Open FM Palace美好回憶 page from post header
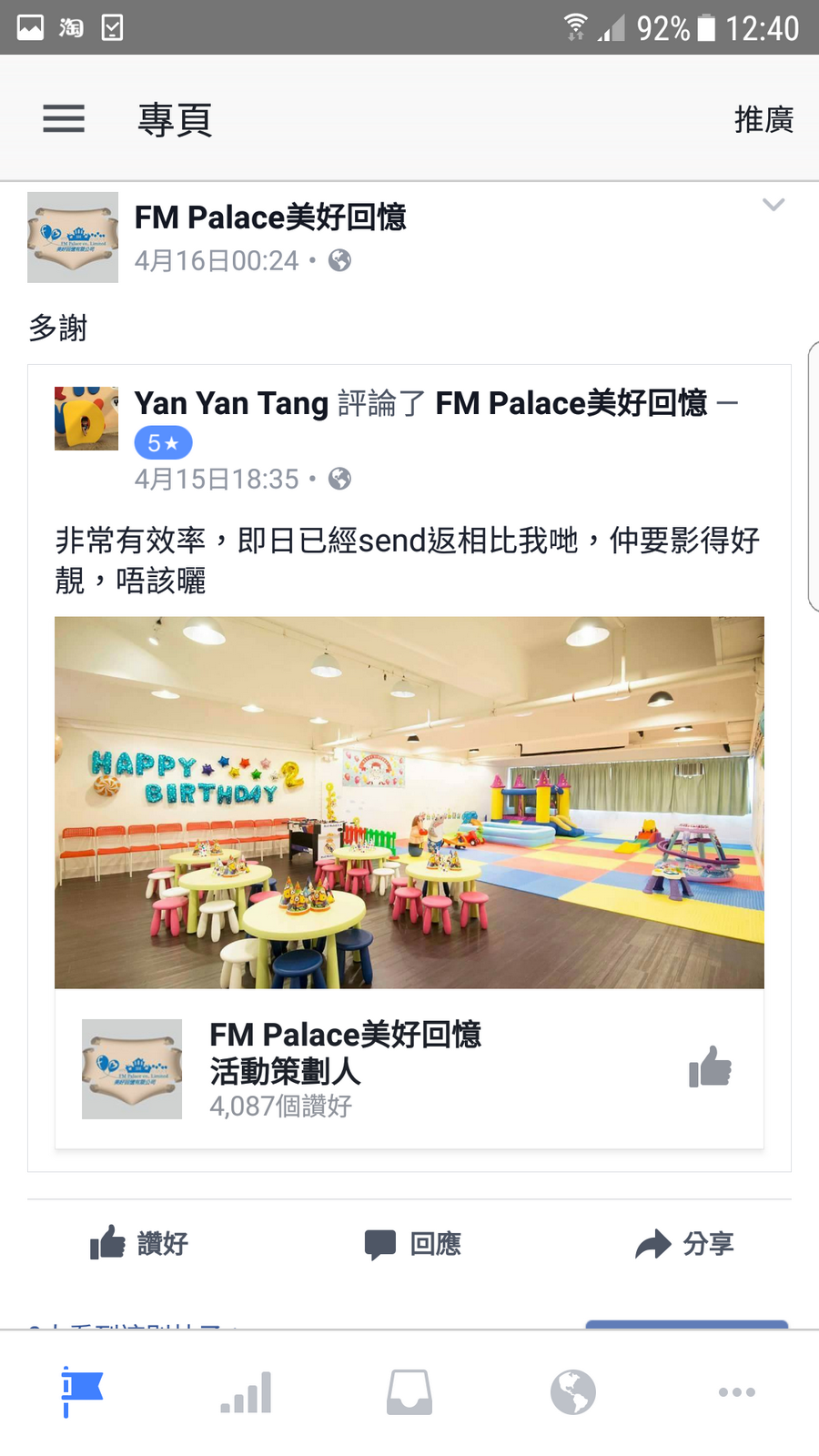This screenshot has width=819, height=1456. pos(269,217)
